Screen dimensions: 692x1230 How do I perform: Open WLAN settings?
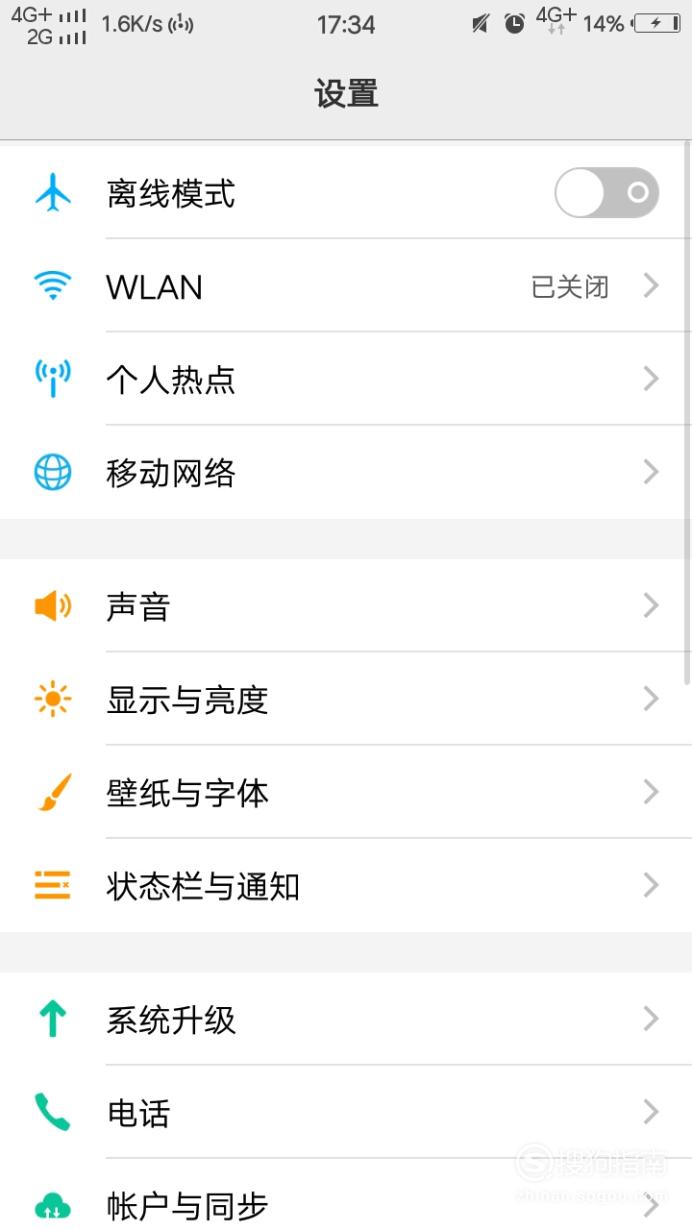pyautogui.click(x=346, y=286)
